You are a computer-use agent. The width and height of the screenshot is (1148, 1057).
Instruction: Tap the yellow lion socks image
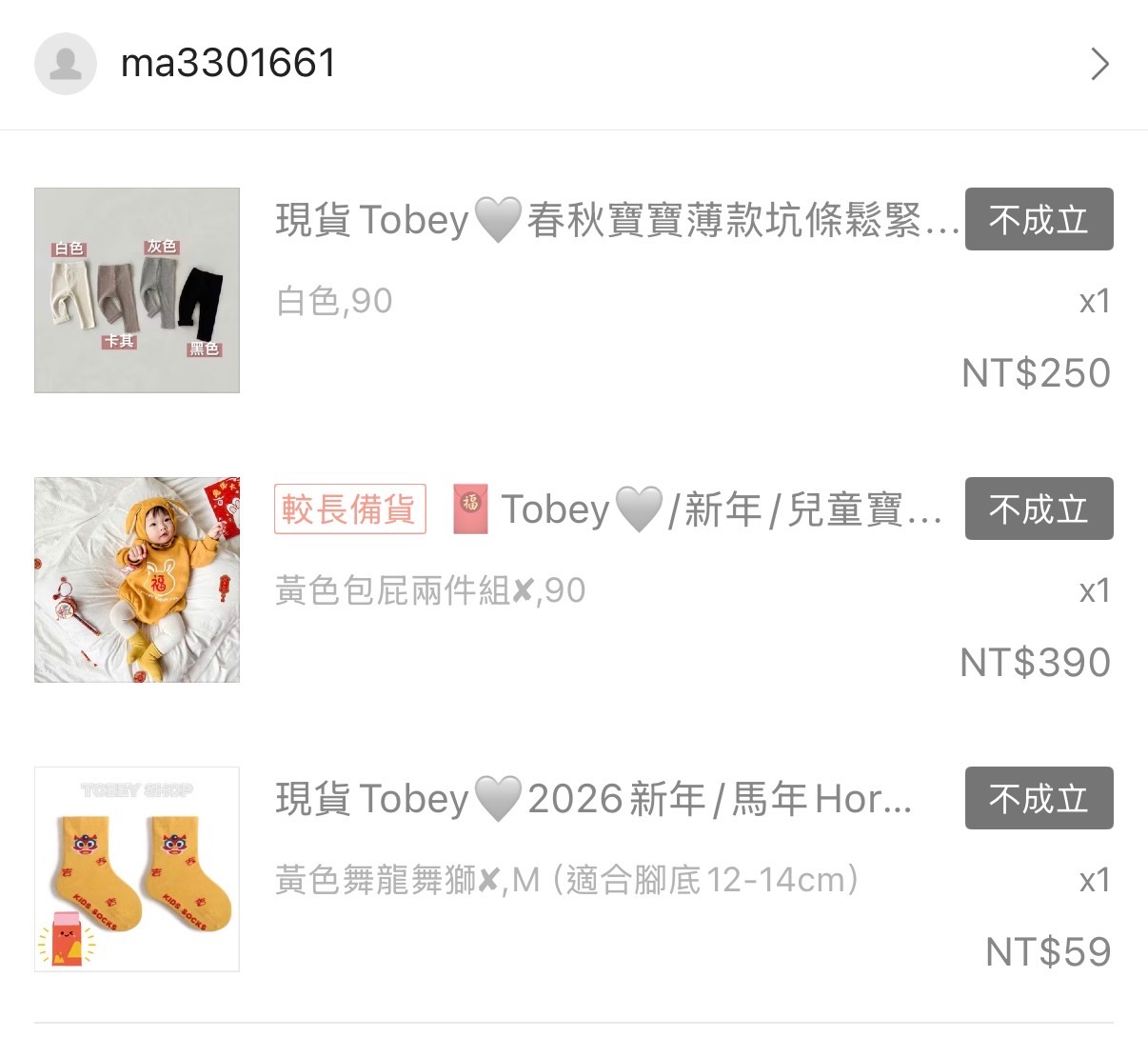coord(137,869)
